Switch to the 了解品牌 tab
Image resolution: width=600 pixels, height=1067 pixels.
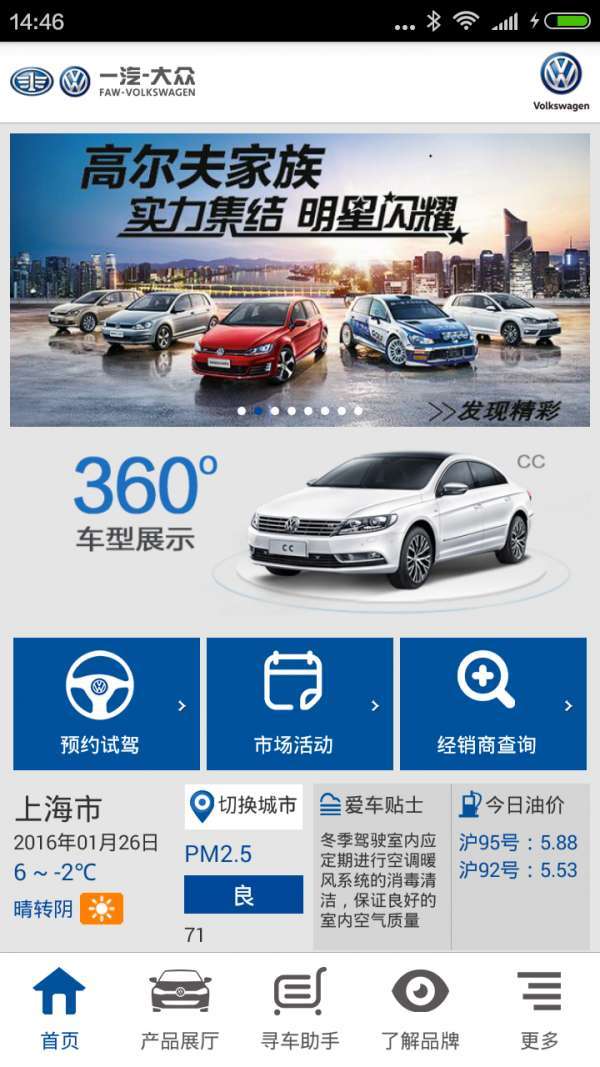pyautogui.click(x=420, y=1010)
